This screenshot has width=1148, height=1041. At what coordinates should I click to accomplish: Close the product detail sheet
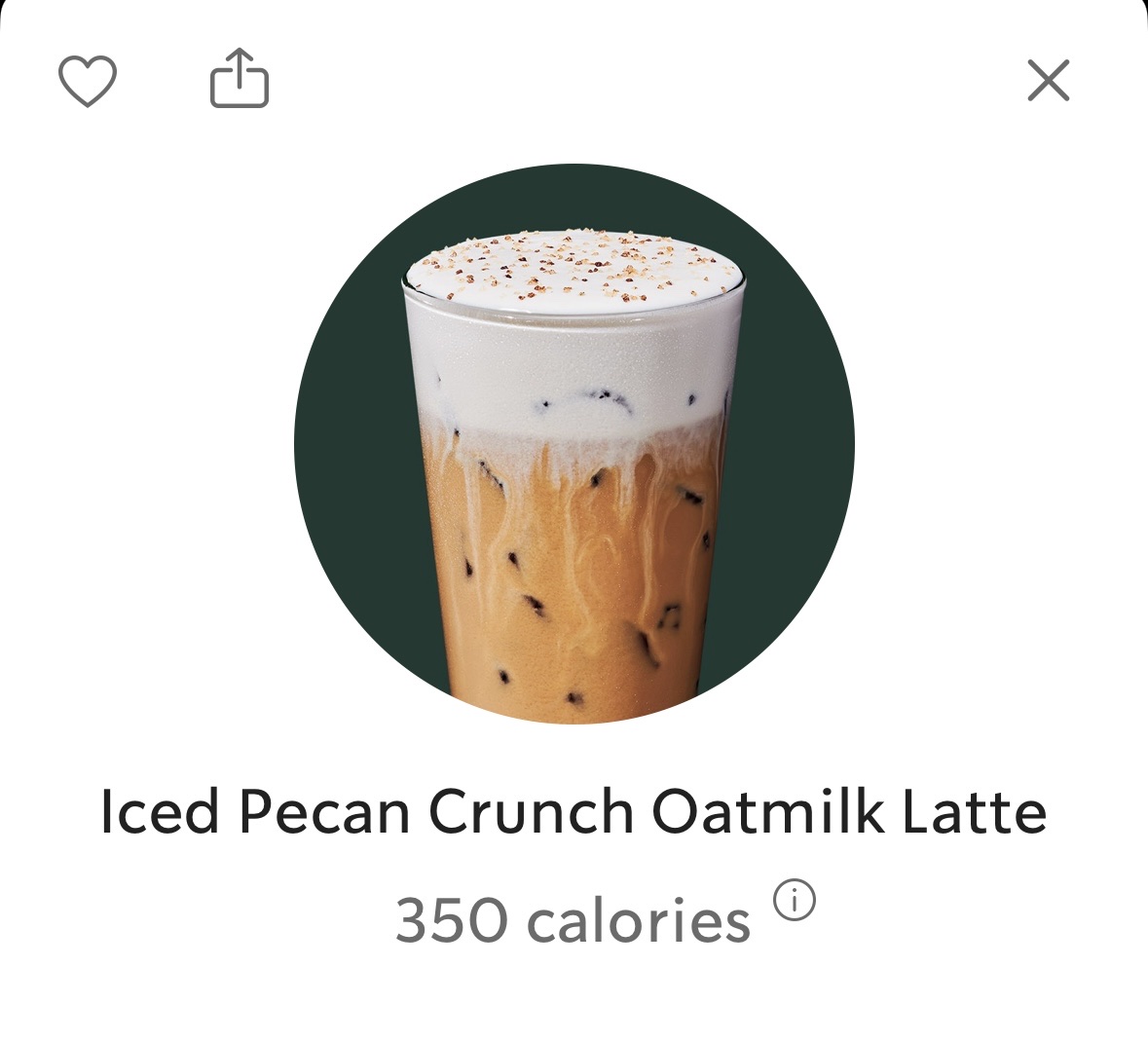(x=1049, y=80)
